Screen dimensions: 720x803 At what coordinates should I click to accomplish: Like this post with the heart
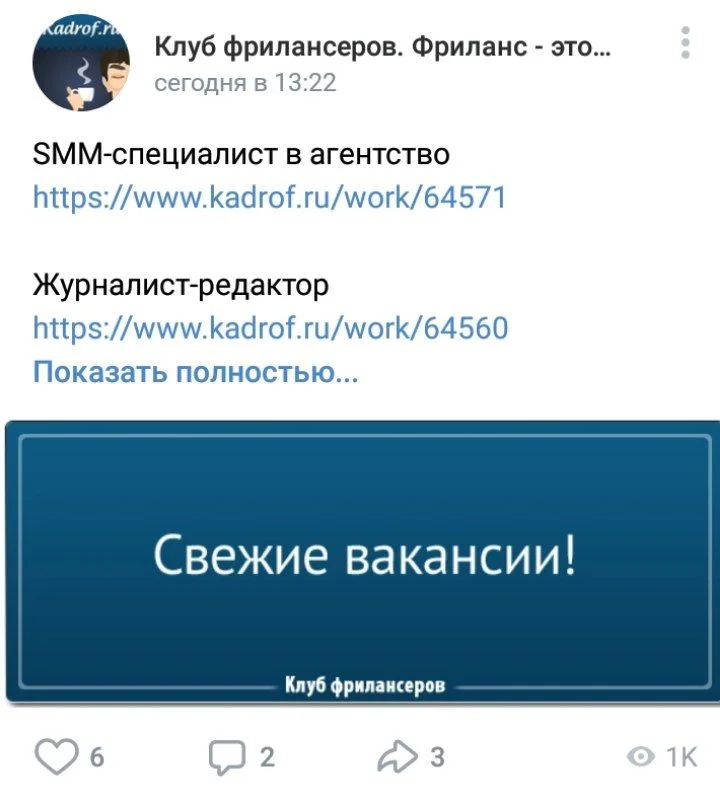[x=56, y=757]
